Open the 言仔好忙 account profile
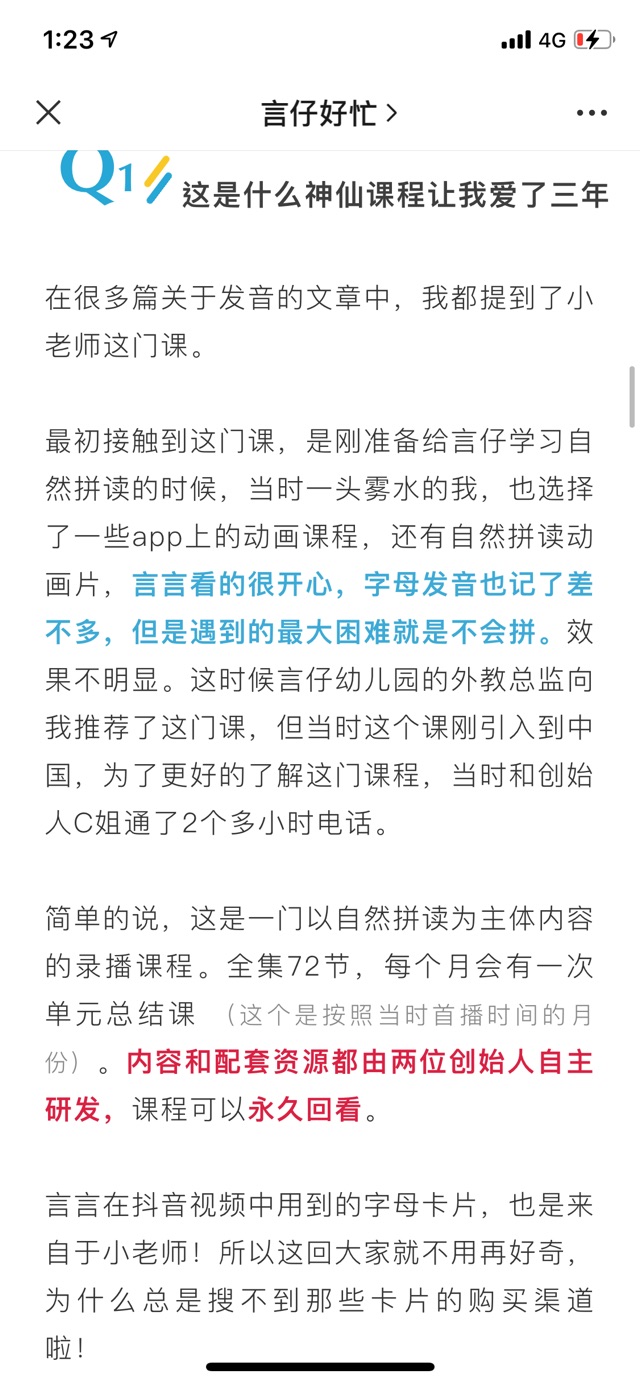 tap(329, 113)
